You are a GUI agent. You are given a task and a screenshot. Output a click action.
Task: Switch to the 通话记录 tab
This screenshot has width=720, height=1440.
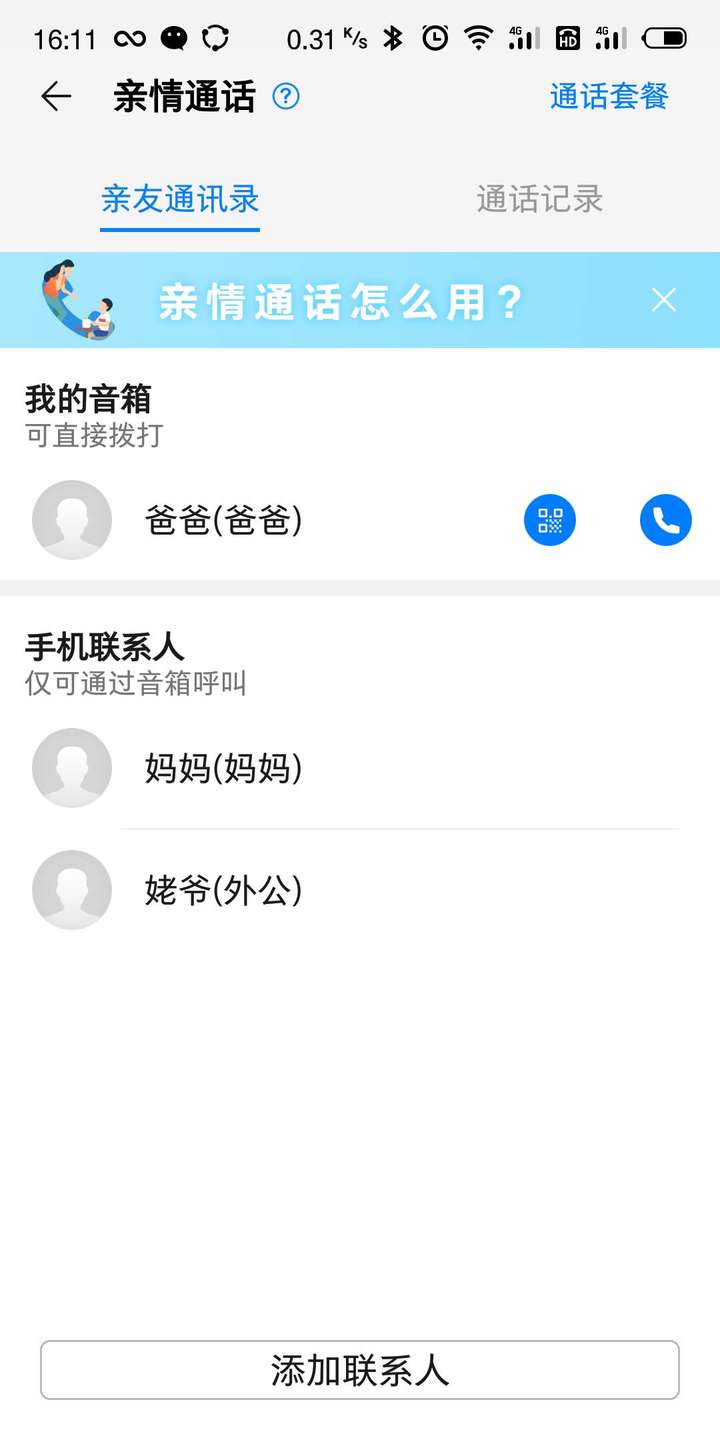[x=540, y=199]
